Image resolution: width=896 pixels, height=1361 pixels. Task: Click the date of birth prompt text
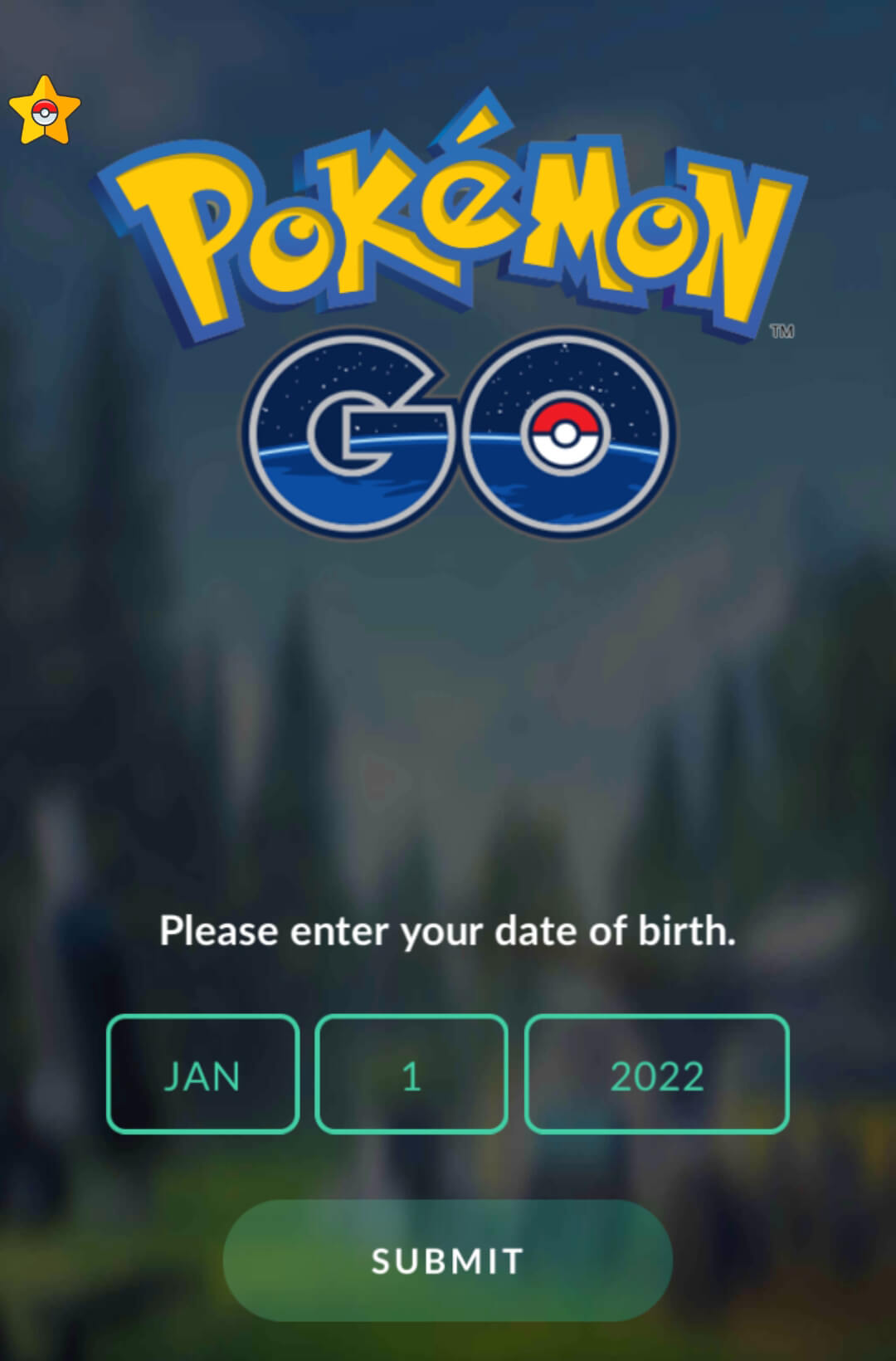tap(448, 931)
